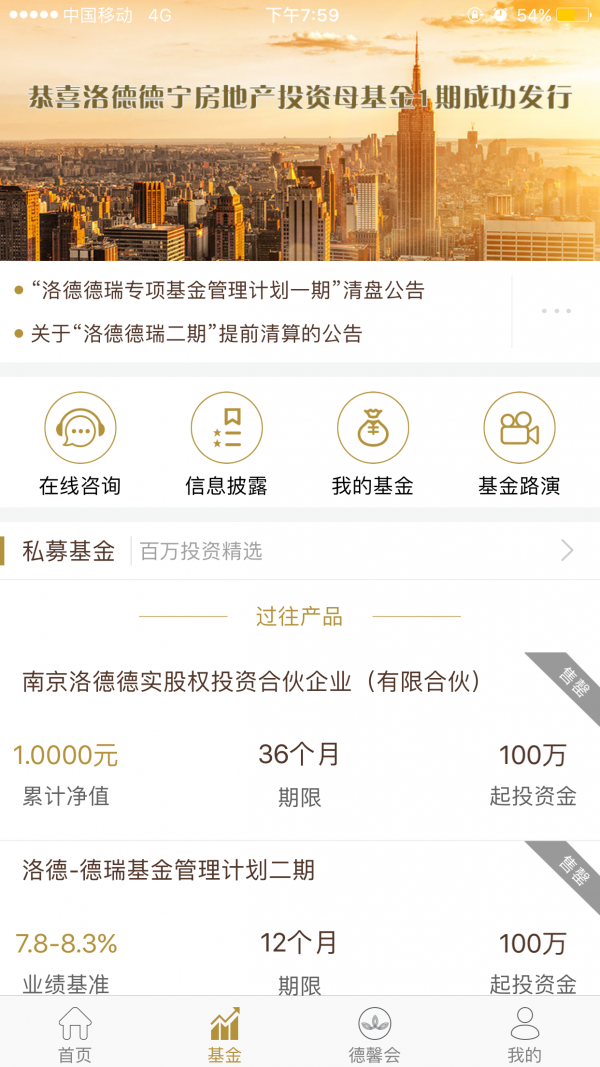This screenshot has height=1067, width=600.
Task: Show more announcements via the three-dot button
Action: click(556, 311)
